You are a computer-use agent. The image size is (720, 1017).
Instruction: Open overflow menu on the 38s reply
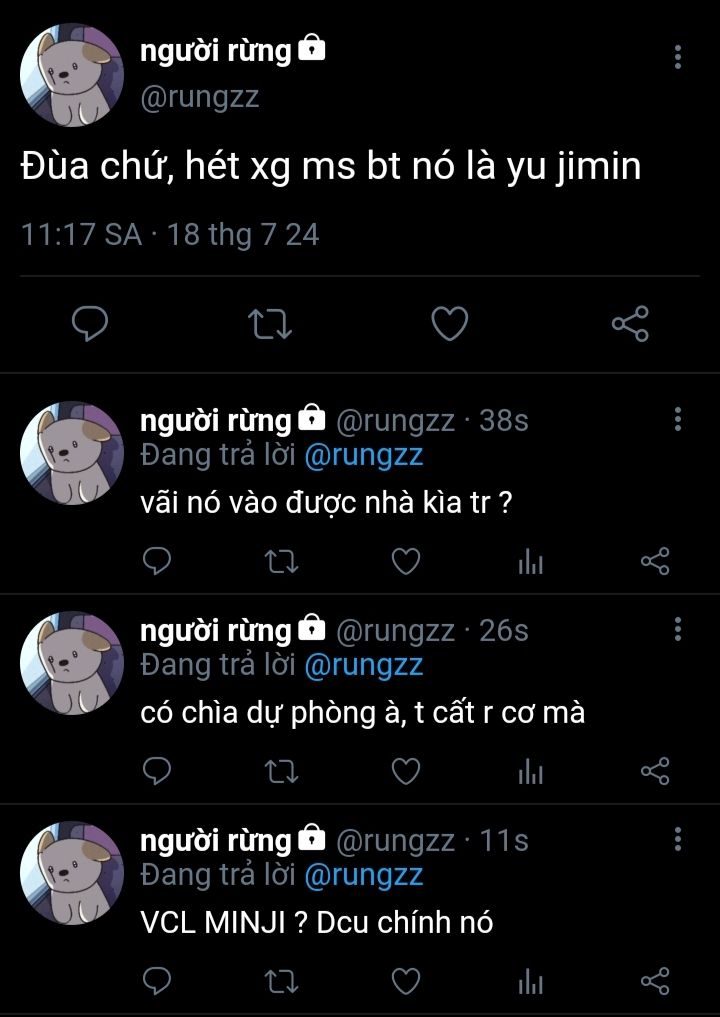pyautogui.click(x=678, y=419)
